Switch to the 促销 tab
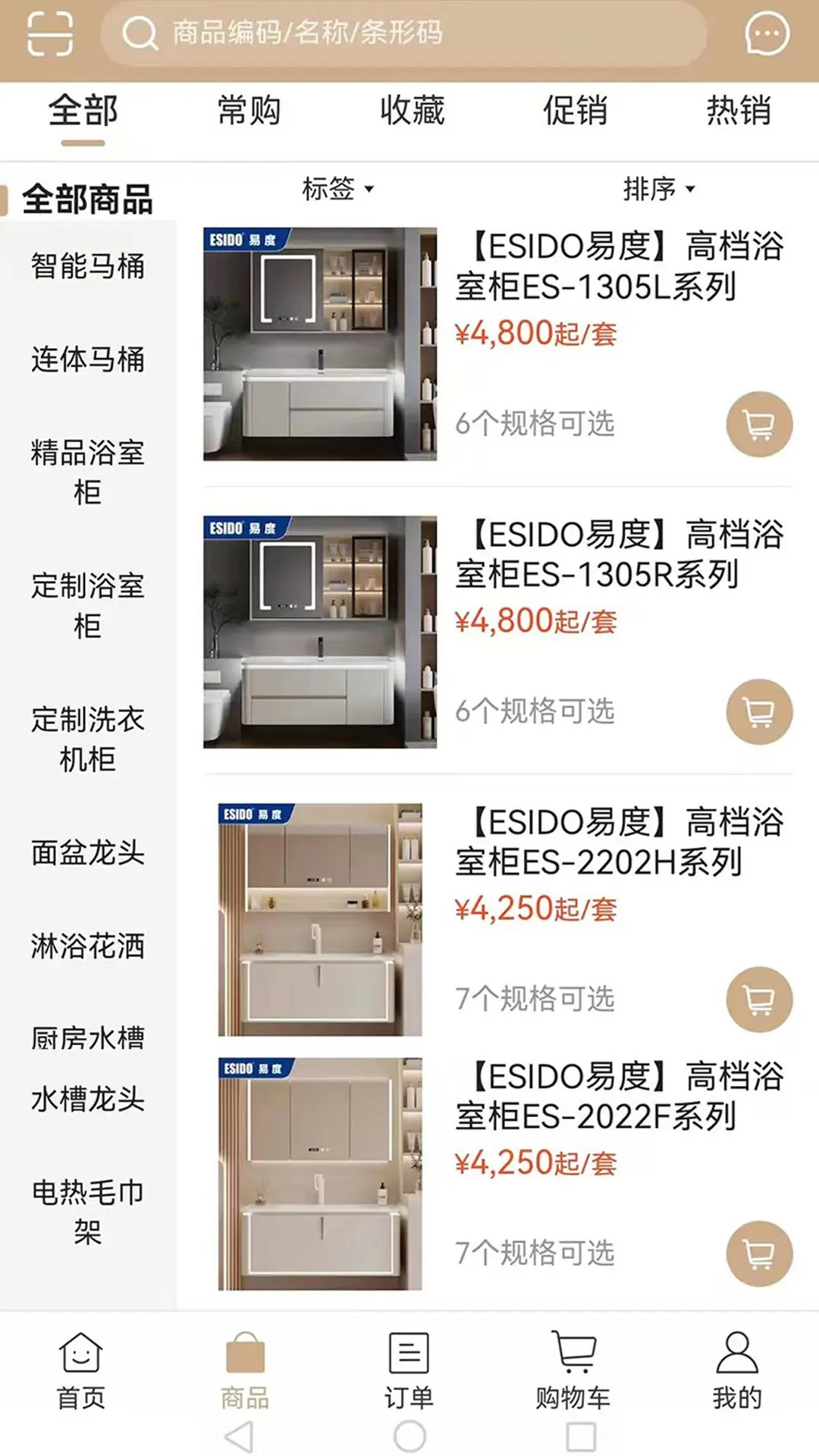Image resolution: width=819 pixels, height=1456 pixels. (x=575, y=111)
